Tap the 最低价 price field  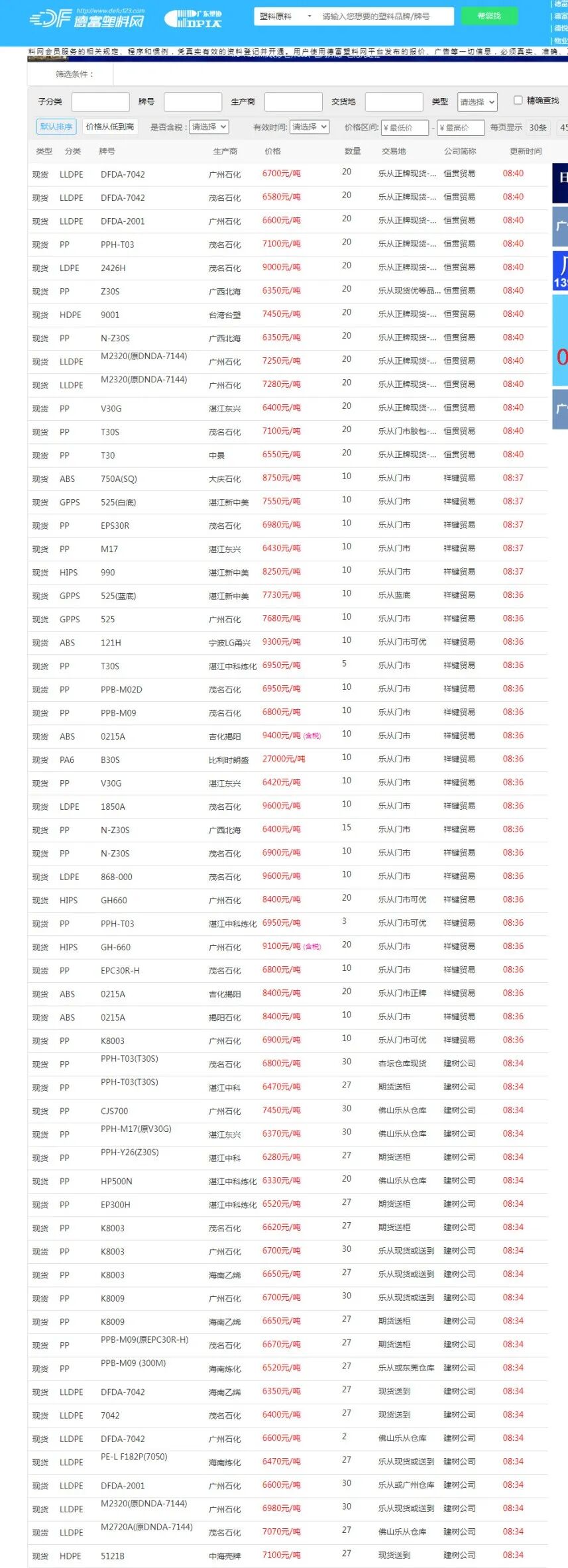pyautogui.click(x=404, y=127)
